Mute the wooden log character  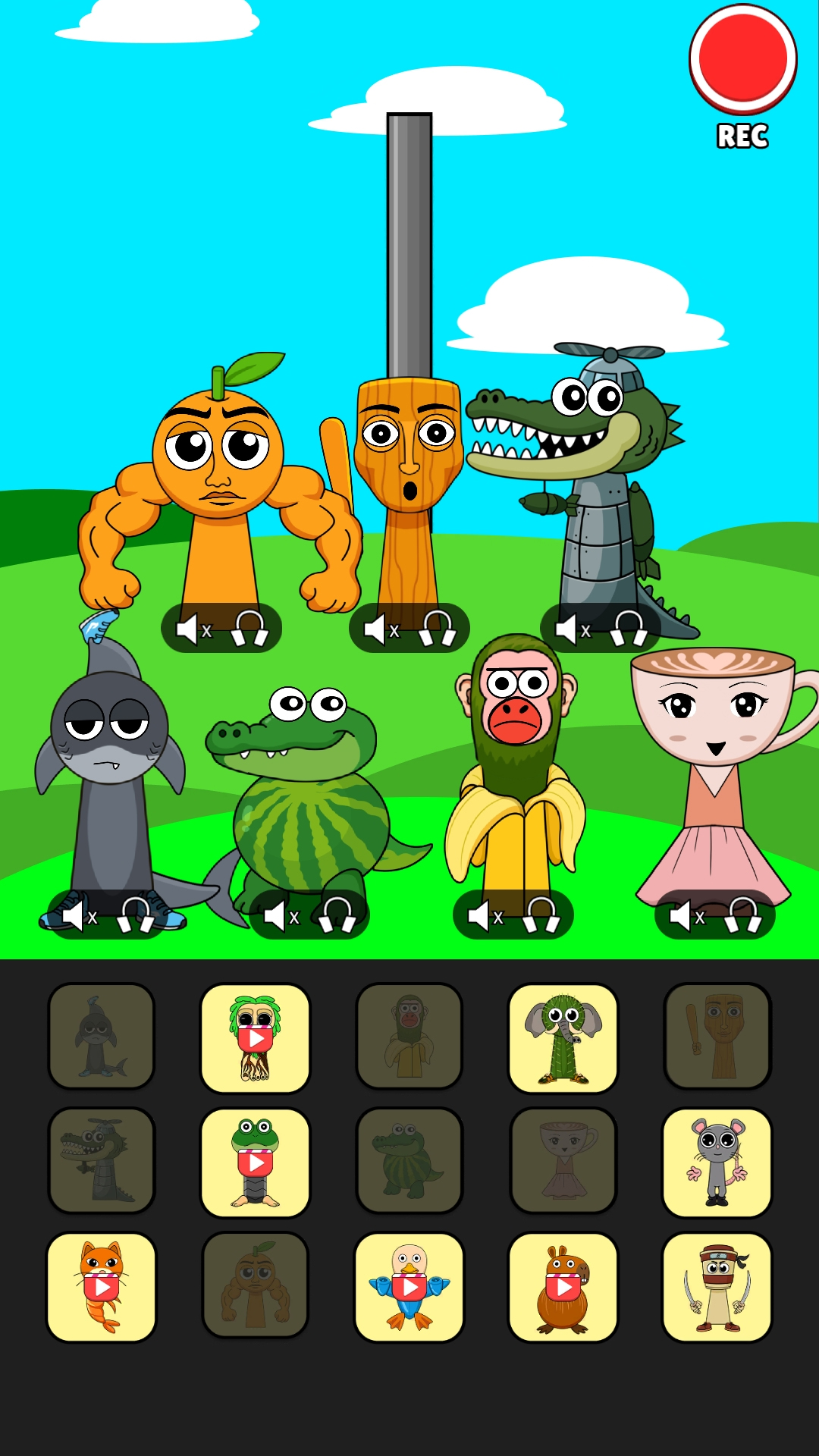(381, 629)
